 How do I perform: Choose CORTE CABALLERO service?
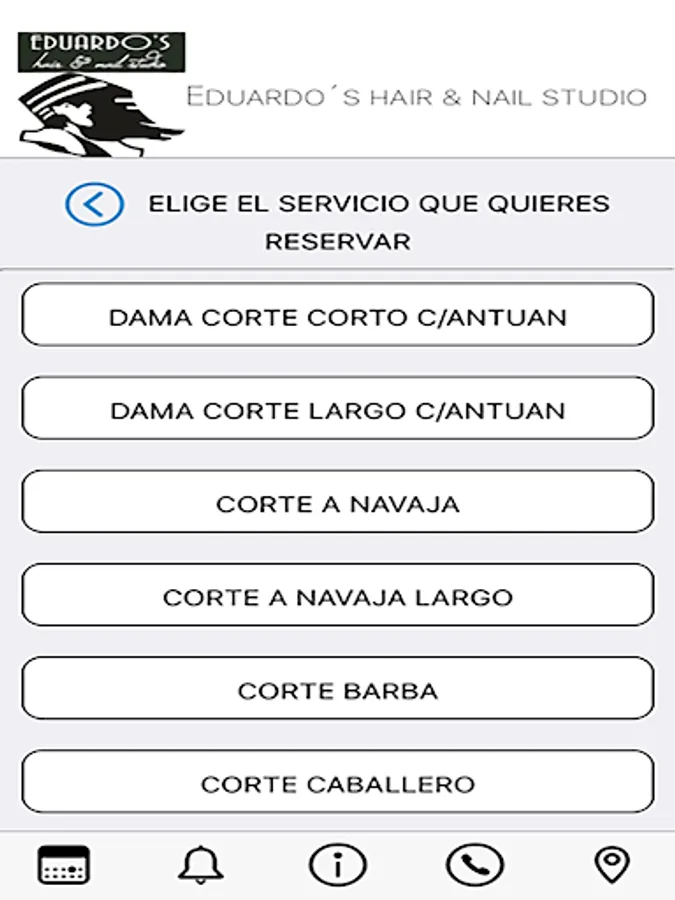point(338,782)
